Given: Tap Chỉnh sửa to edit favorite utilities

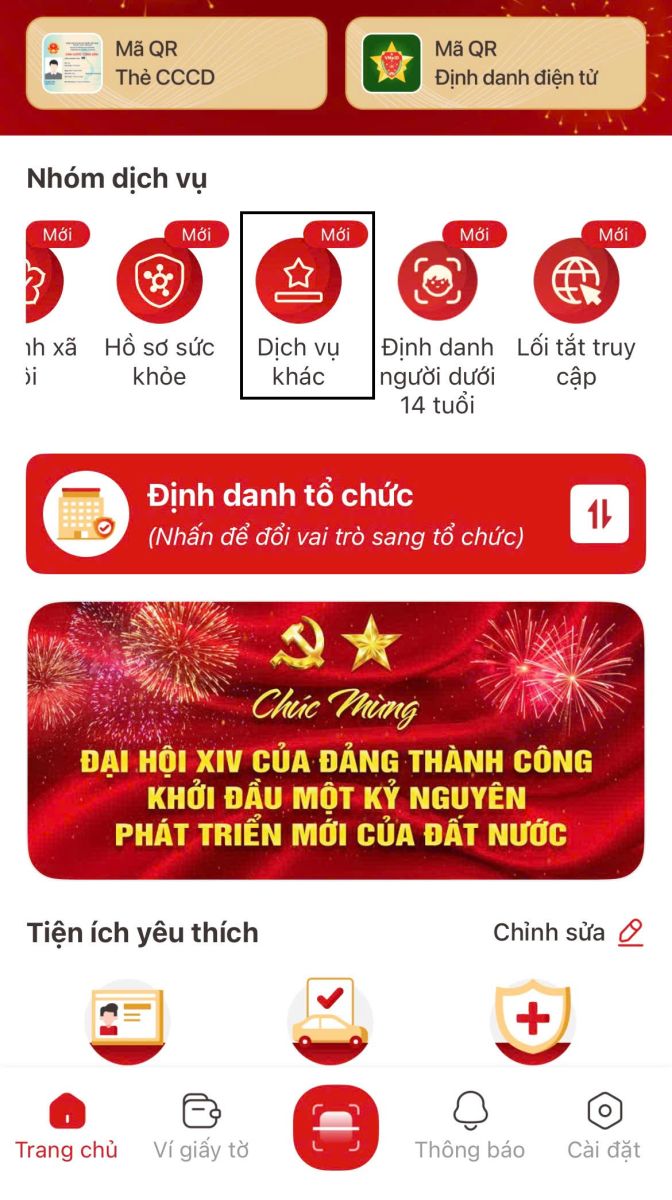Looking at the screenshot, I should click(567, 933).
